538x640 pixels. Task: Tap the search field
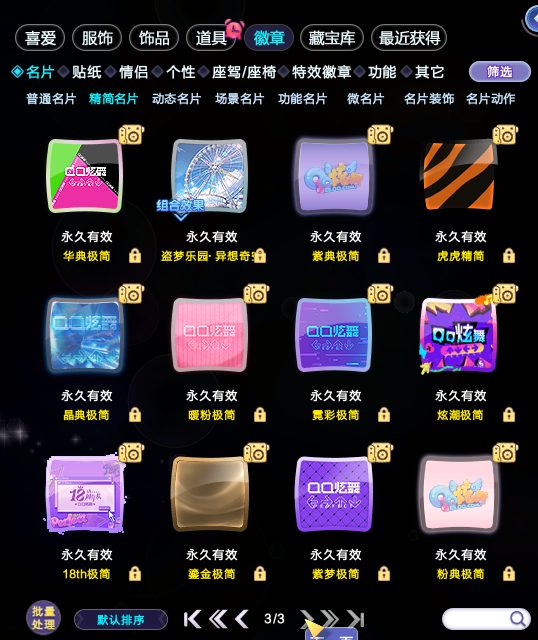pyautogui.click(x=486, y=619)
